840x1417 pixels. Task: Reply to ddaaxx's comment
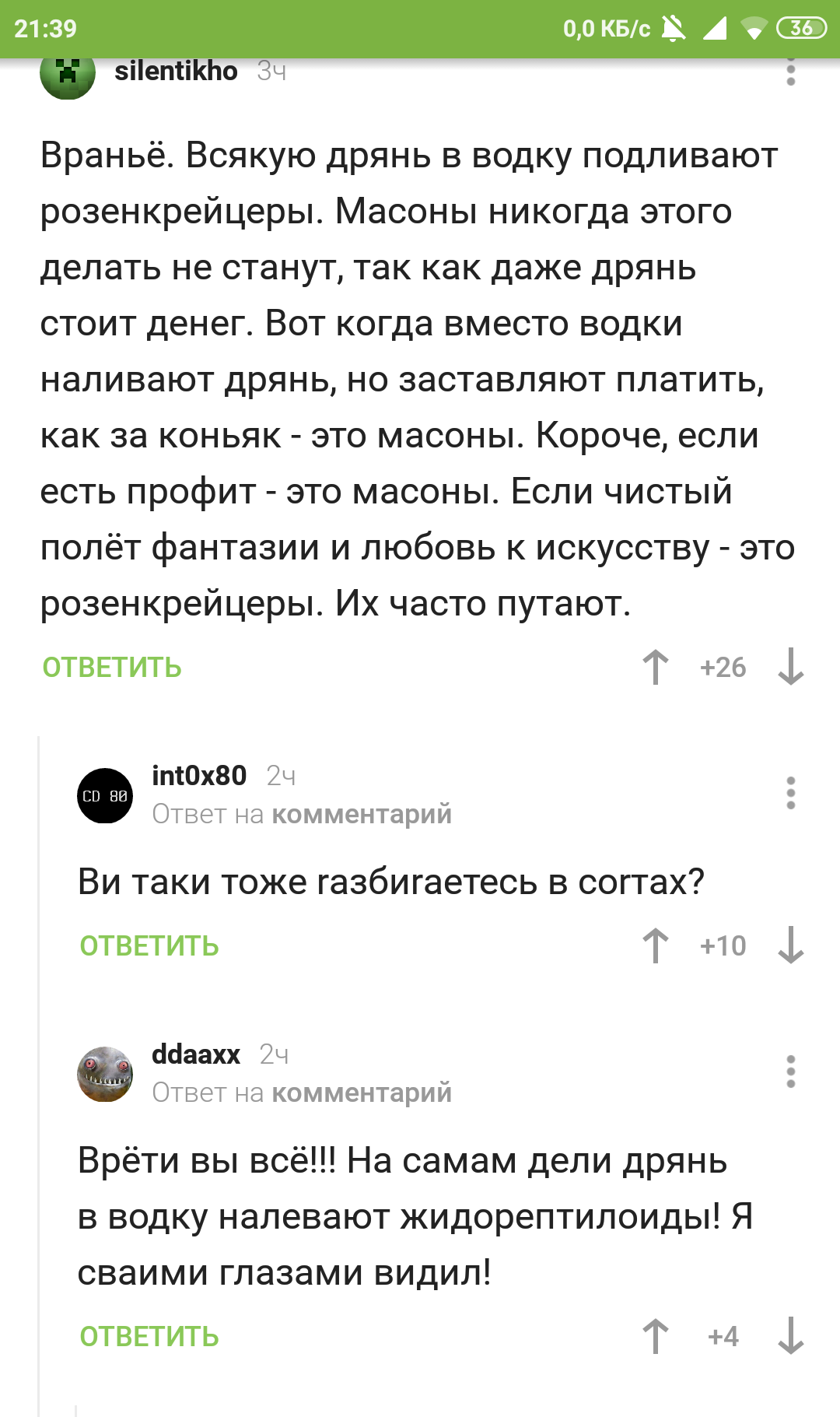click(x=149, y=1337)
